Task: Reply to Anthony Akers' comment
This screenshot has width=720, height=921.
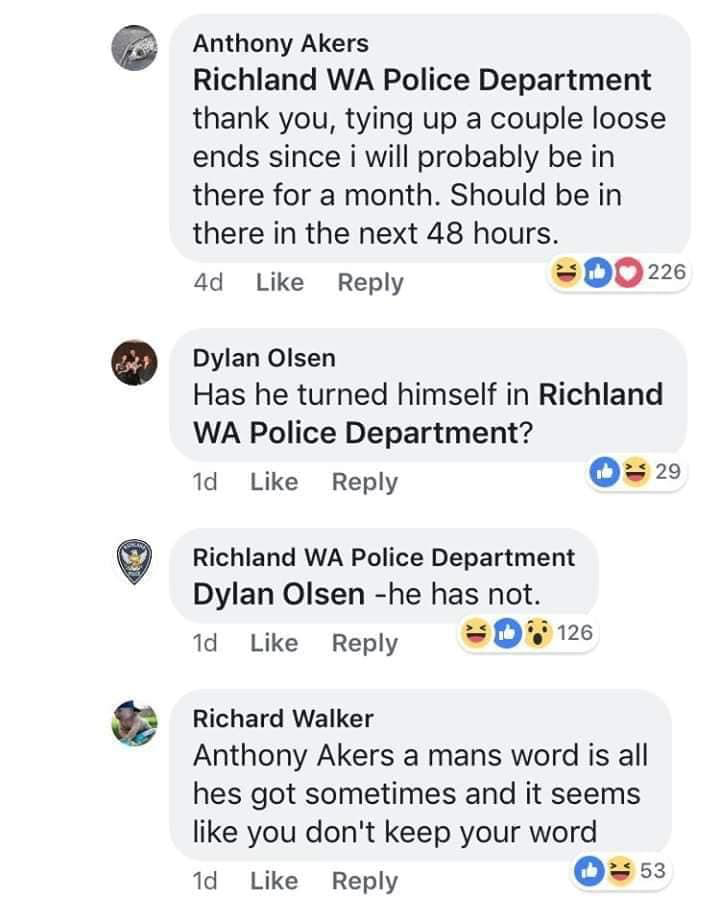Action: click(x=370, y=283)
